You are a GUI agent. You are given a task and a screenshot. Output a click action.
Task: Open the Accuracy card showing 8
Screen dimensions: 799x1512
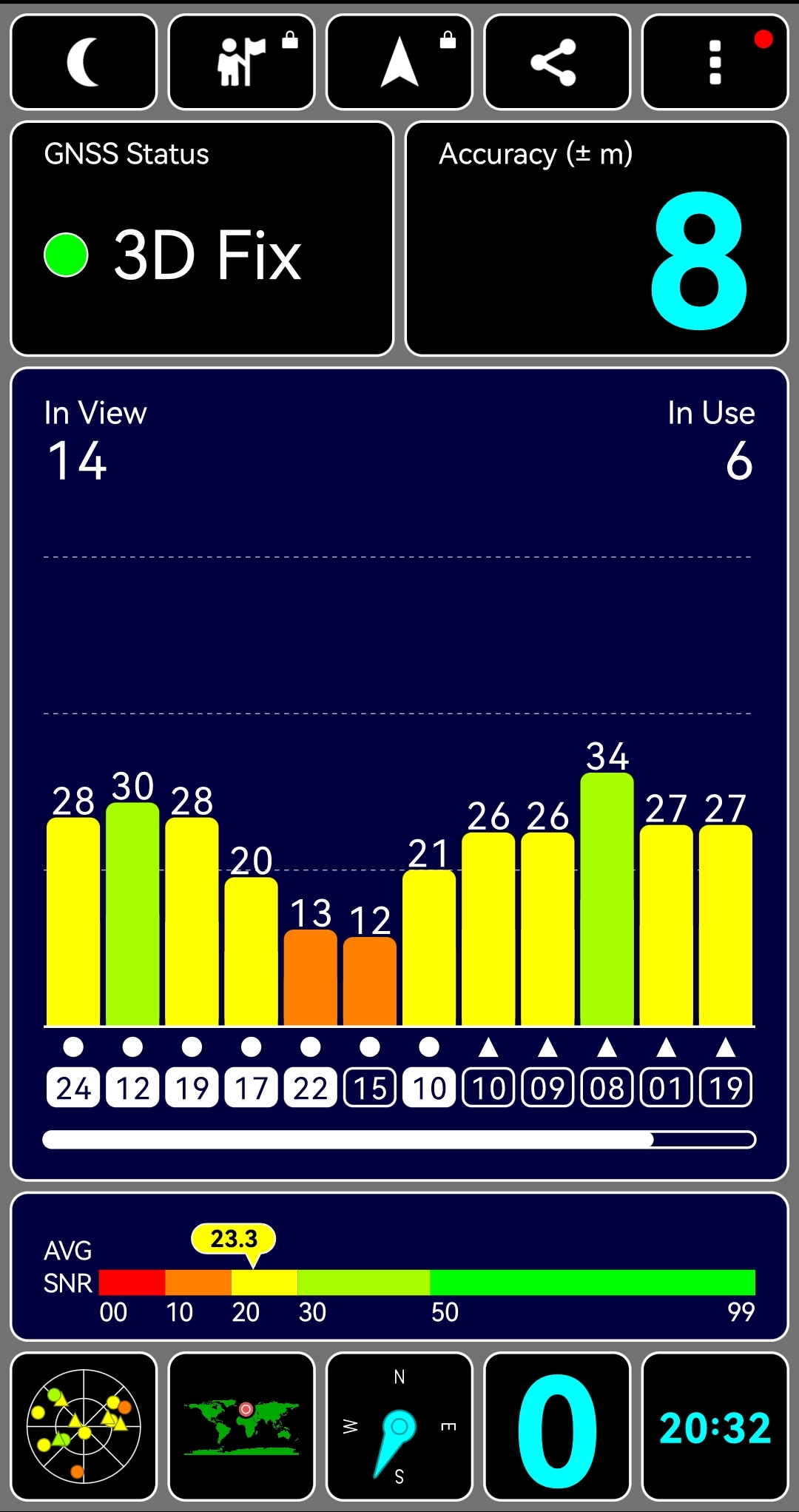[597, 238]
